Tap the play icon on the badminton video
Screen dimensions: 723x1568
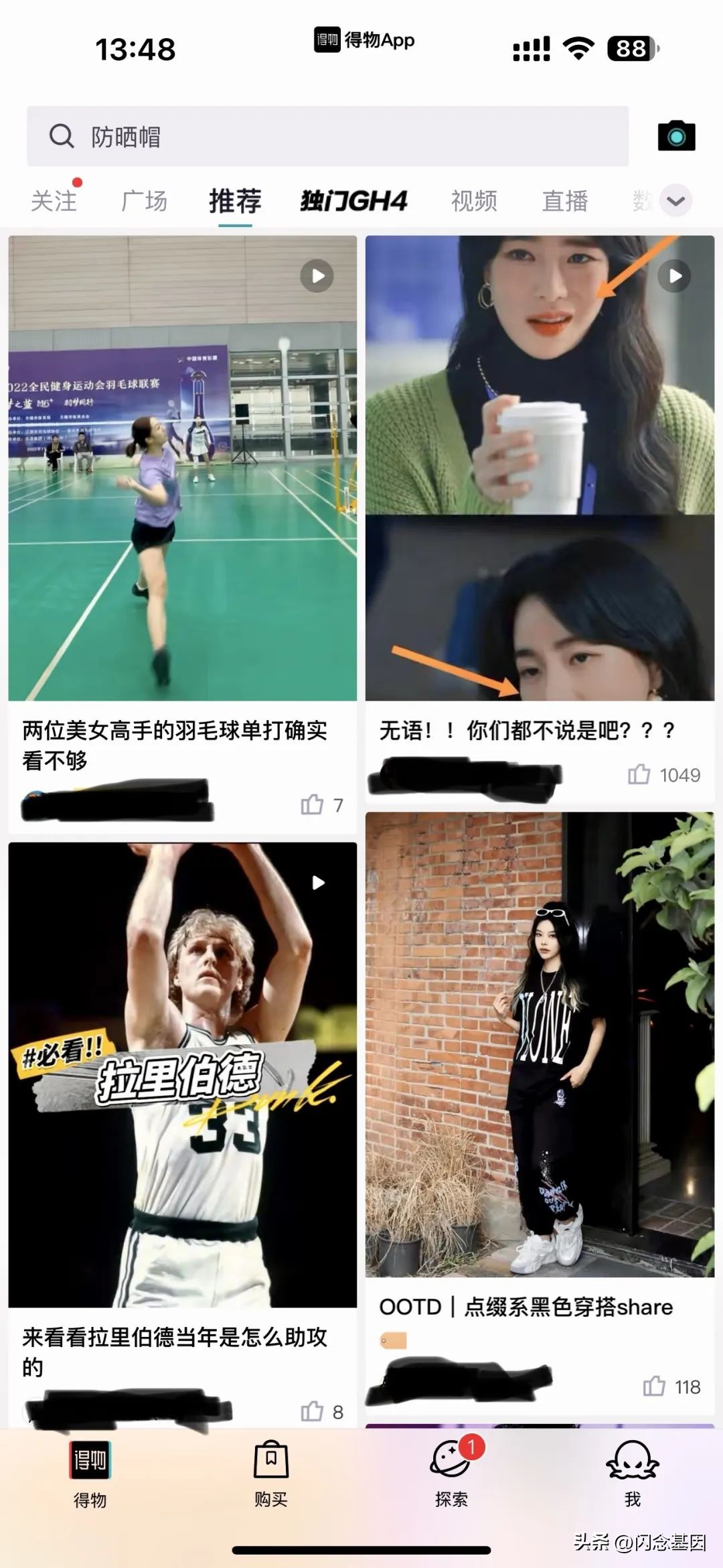click(x=317, y=276)
